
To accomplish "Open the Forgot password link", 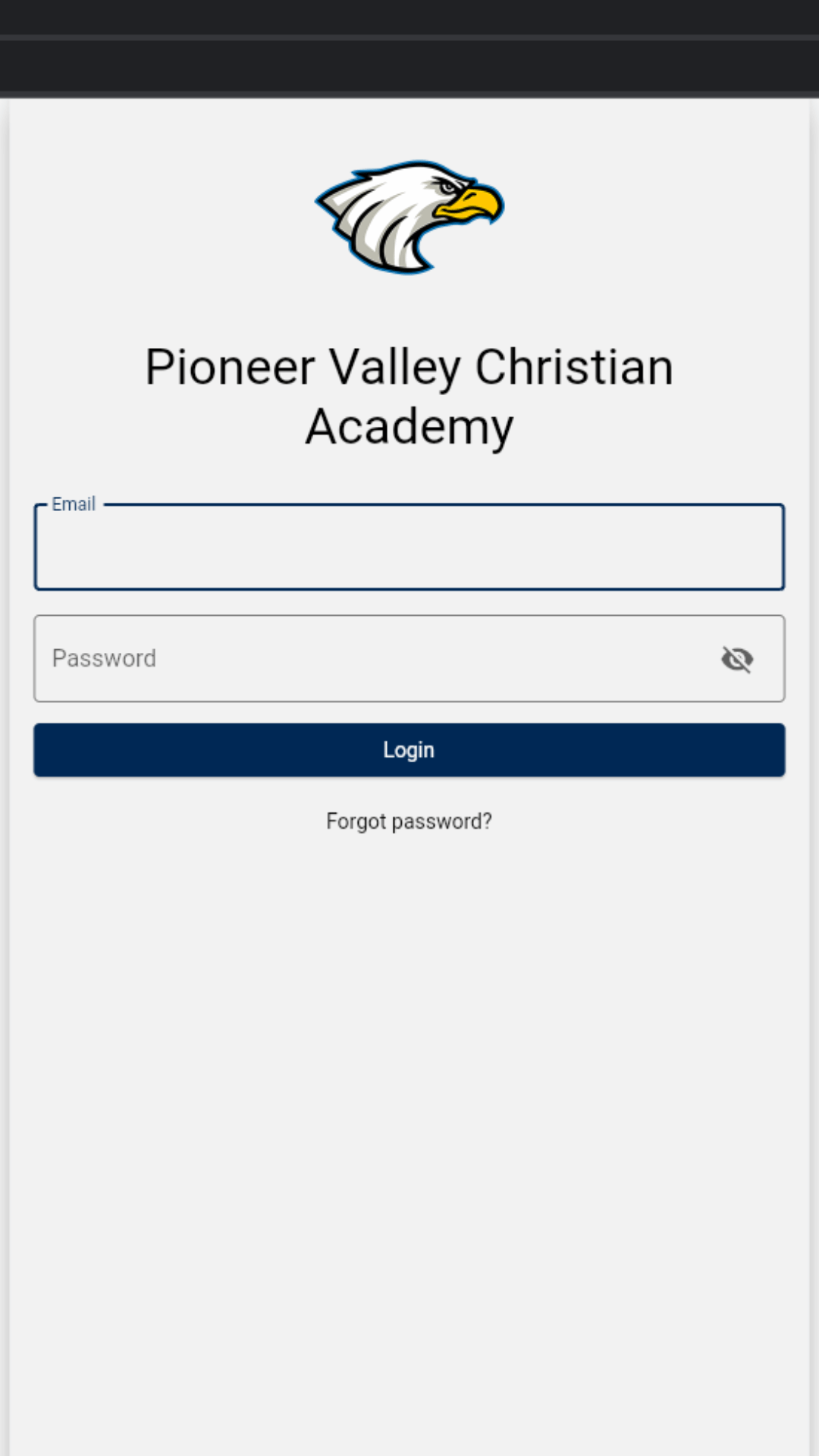I will tap(409, 821).
